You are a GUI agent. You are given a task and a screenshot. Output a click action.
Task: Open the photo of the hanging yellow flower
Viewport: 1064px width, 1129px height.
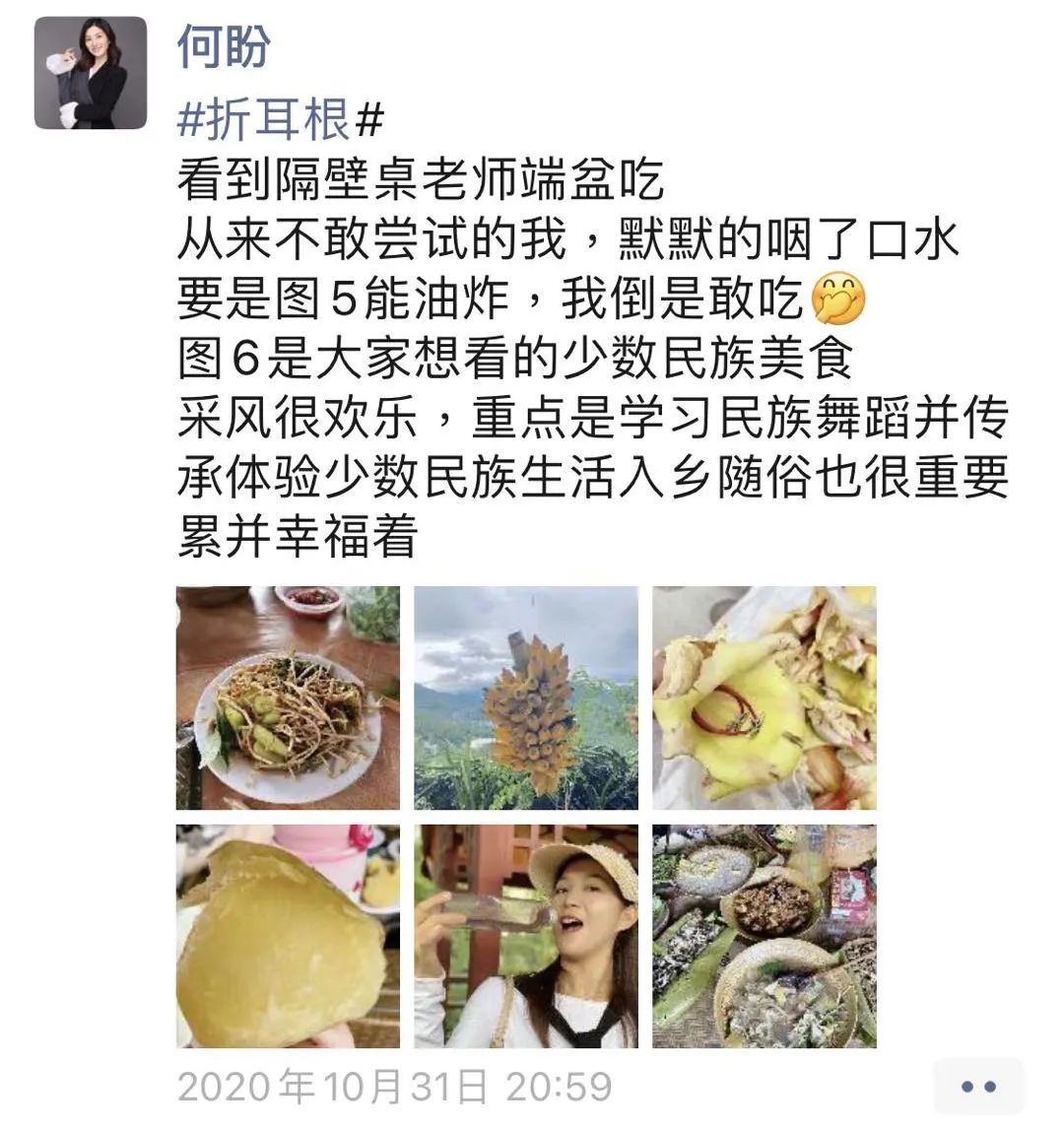point(526,697)
